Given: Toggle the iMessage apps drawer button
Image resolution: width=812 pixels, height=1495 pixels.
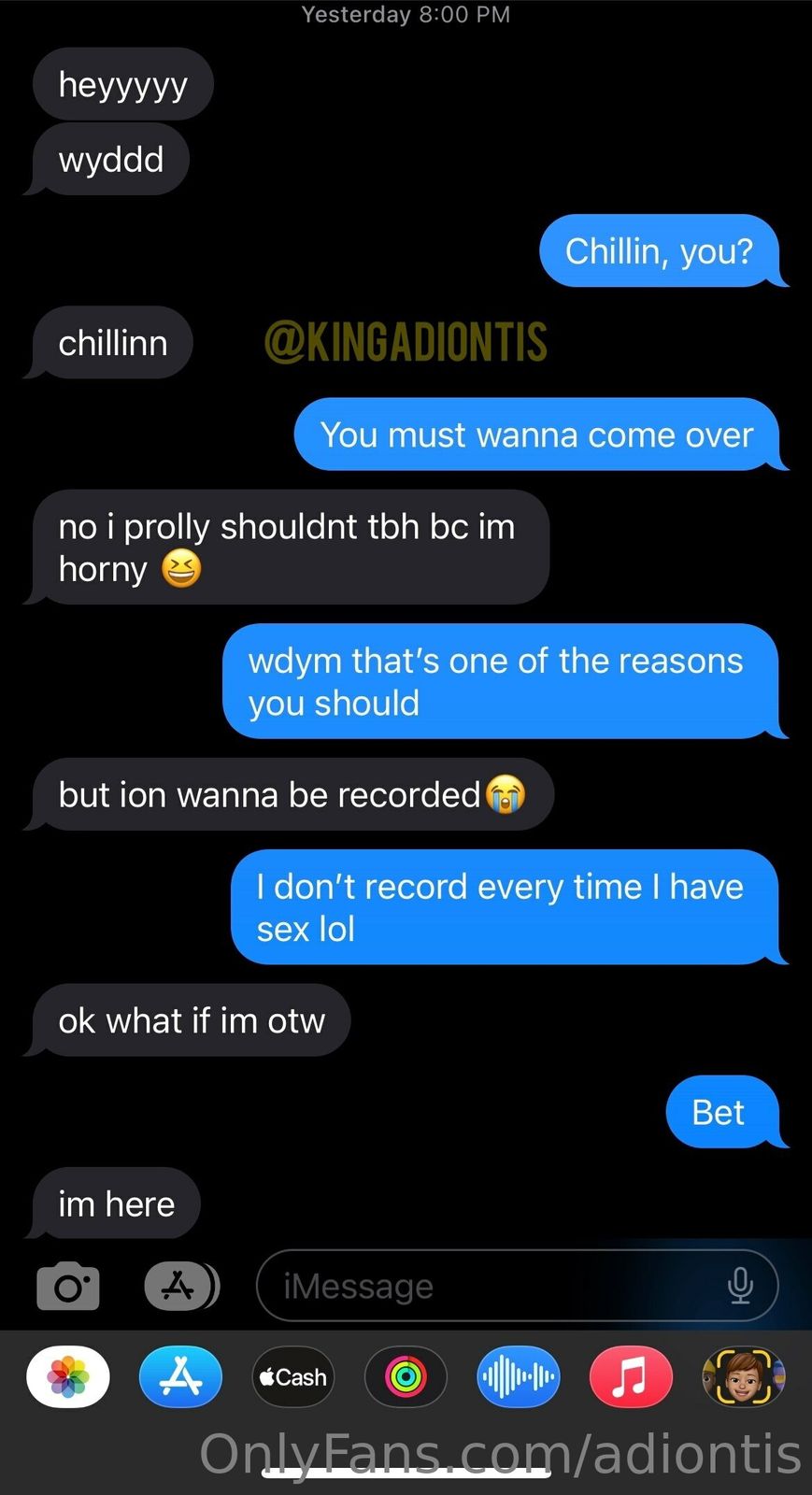Looking at the screenshot, I should pos(180,1287).
